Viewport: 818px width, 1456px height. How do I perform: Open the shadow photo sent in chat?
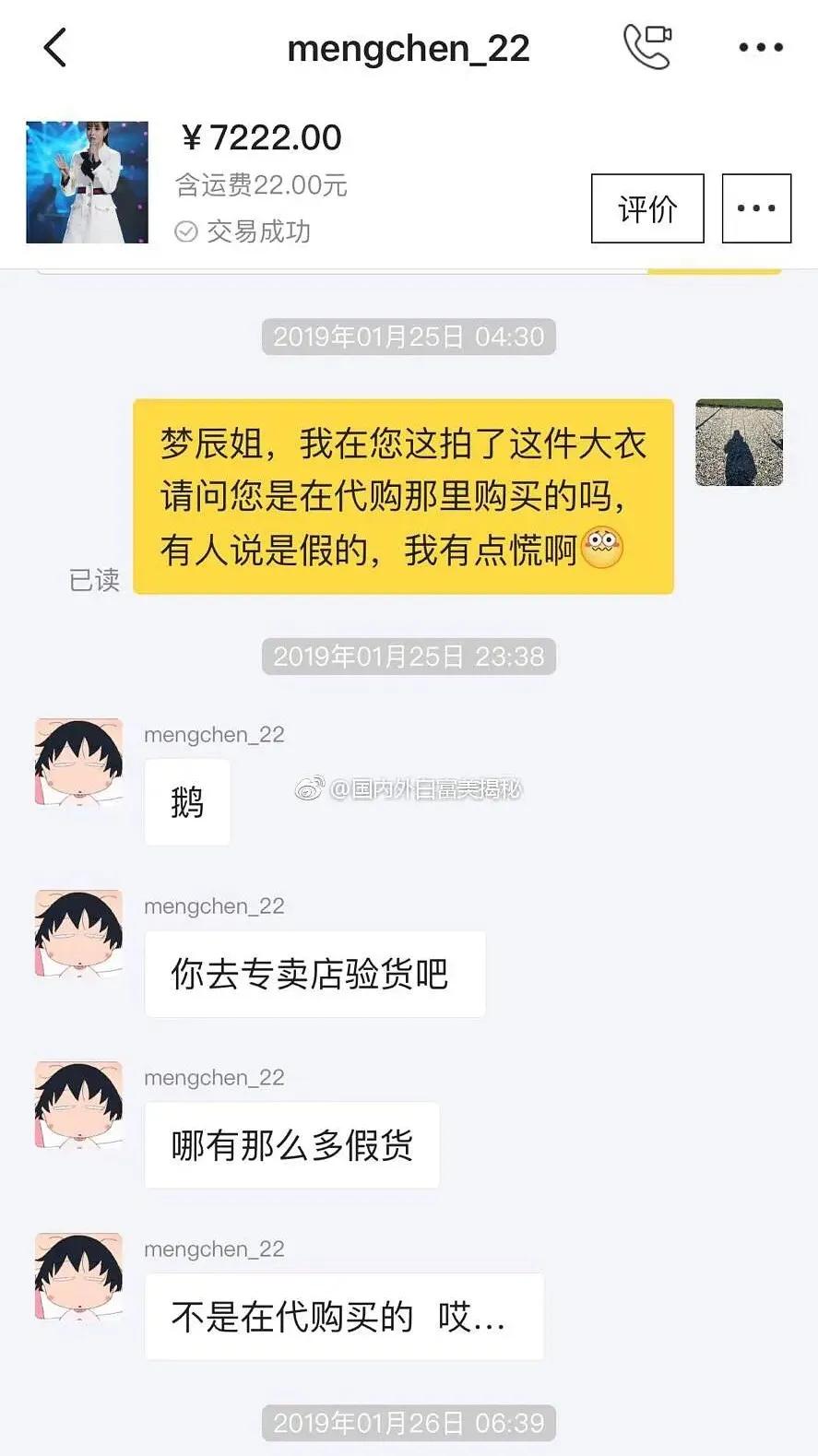click(x=739, y=443)
